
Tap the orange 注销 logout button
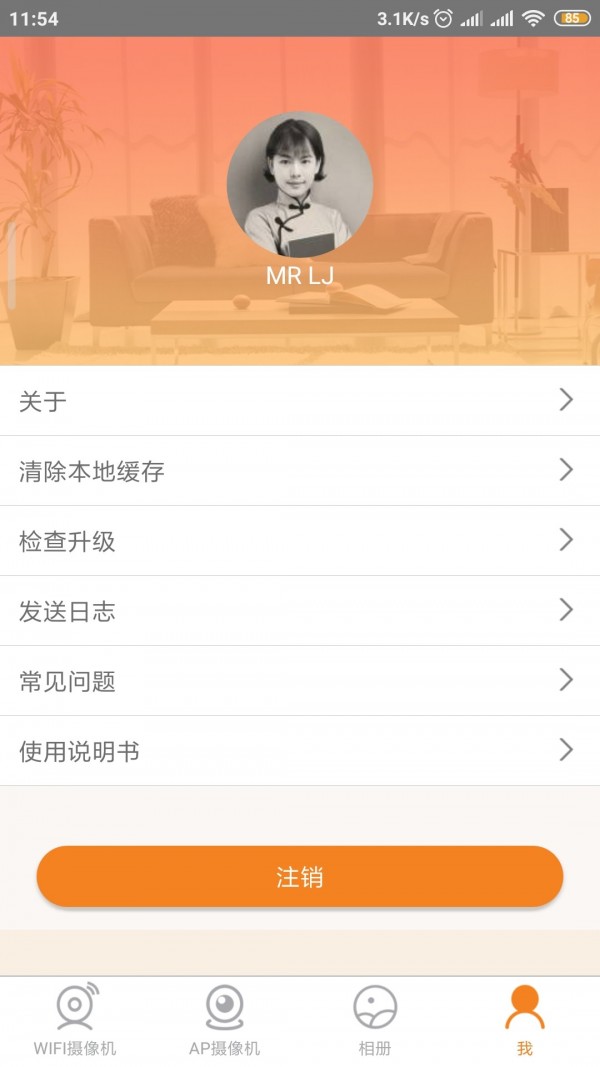(300, 877)
